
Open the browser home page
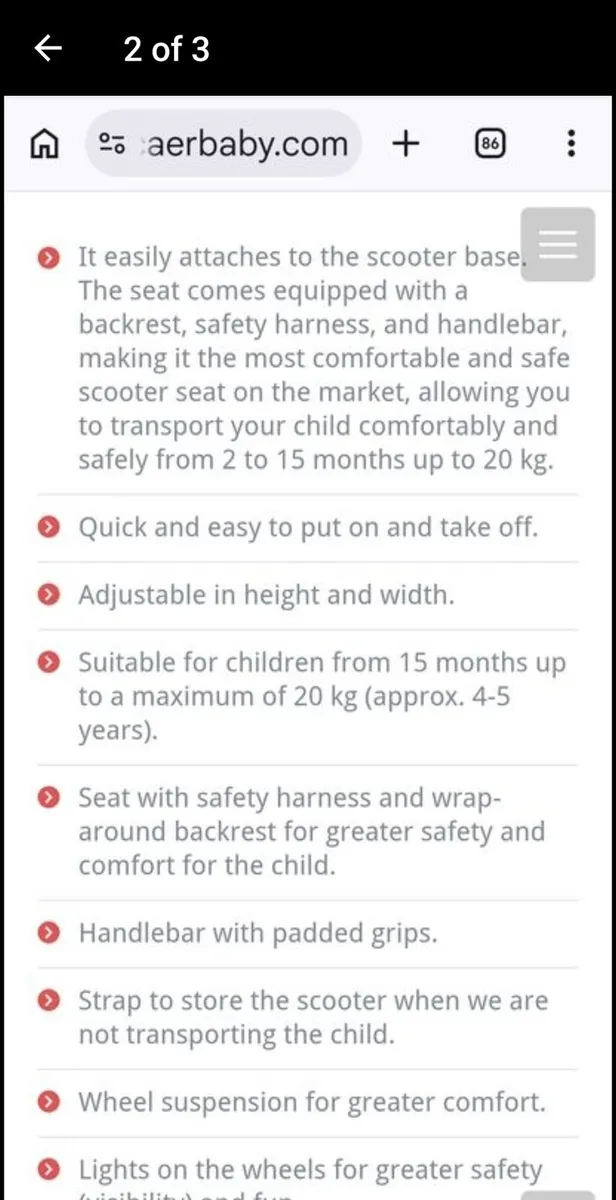click(x=45, y=144)
